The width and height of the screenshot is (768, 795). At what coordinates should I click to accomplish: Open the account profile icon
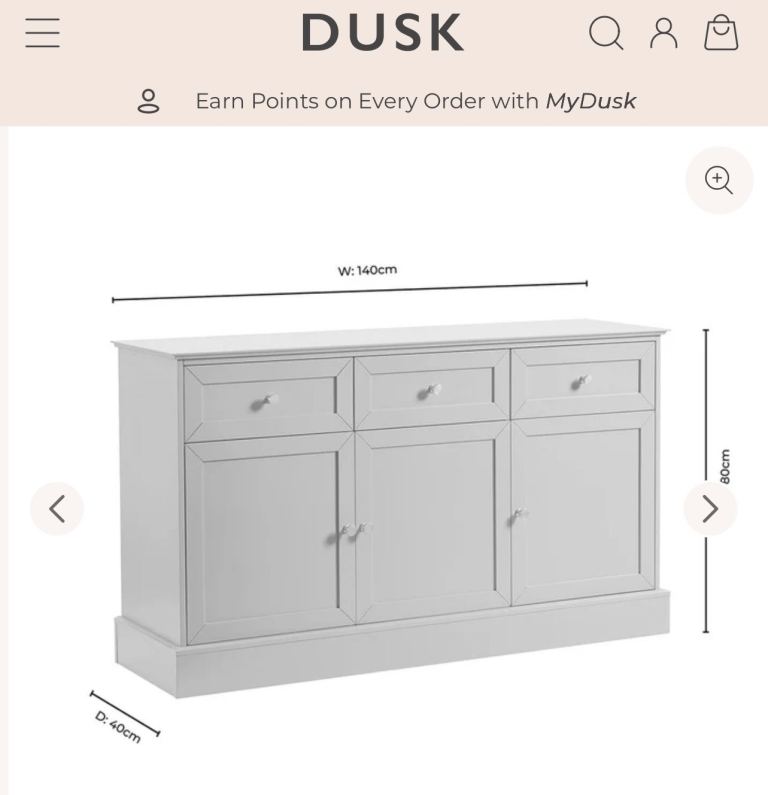point(664,33)
